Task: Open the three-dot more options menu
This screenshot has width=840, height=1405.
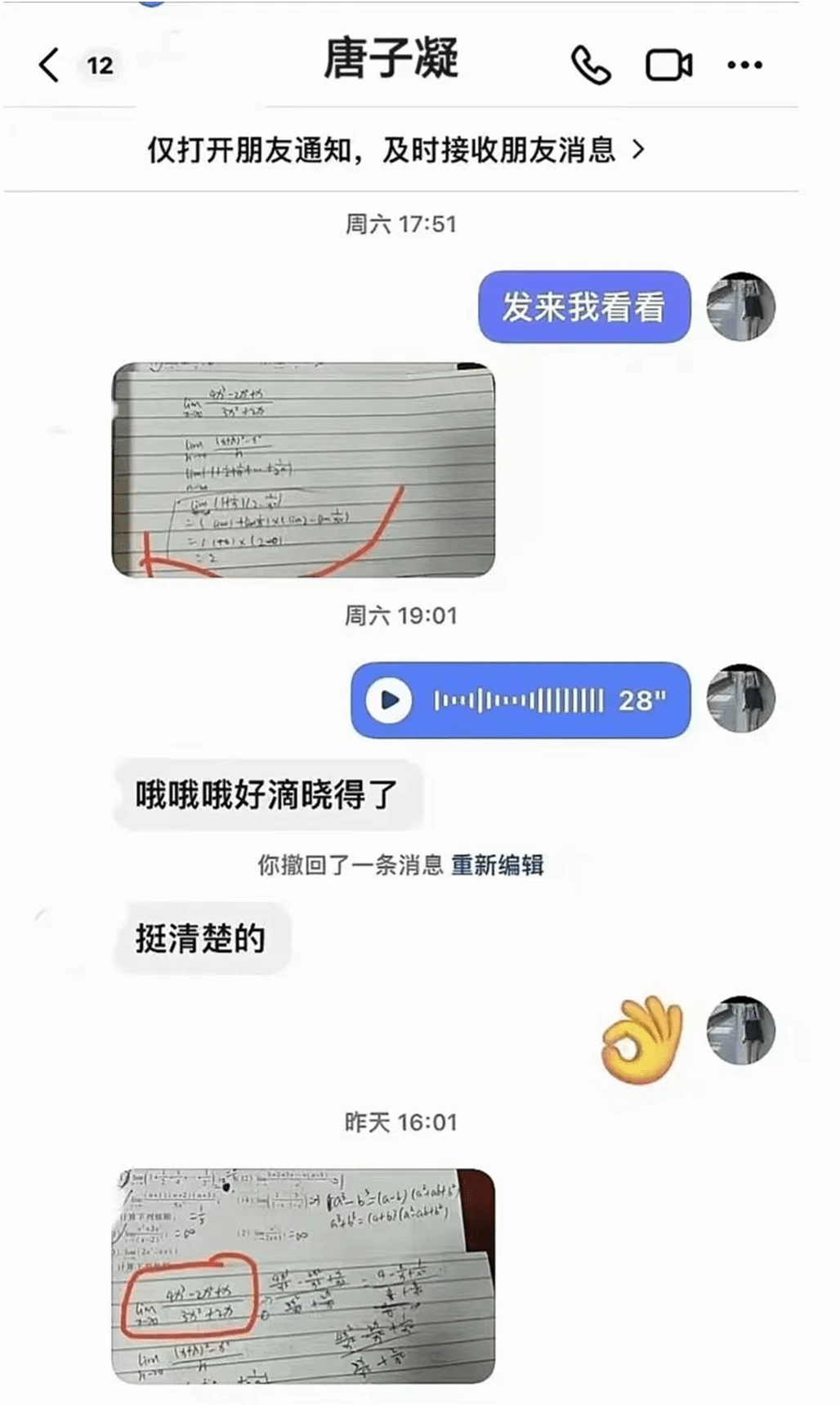Action: (744, 65)
